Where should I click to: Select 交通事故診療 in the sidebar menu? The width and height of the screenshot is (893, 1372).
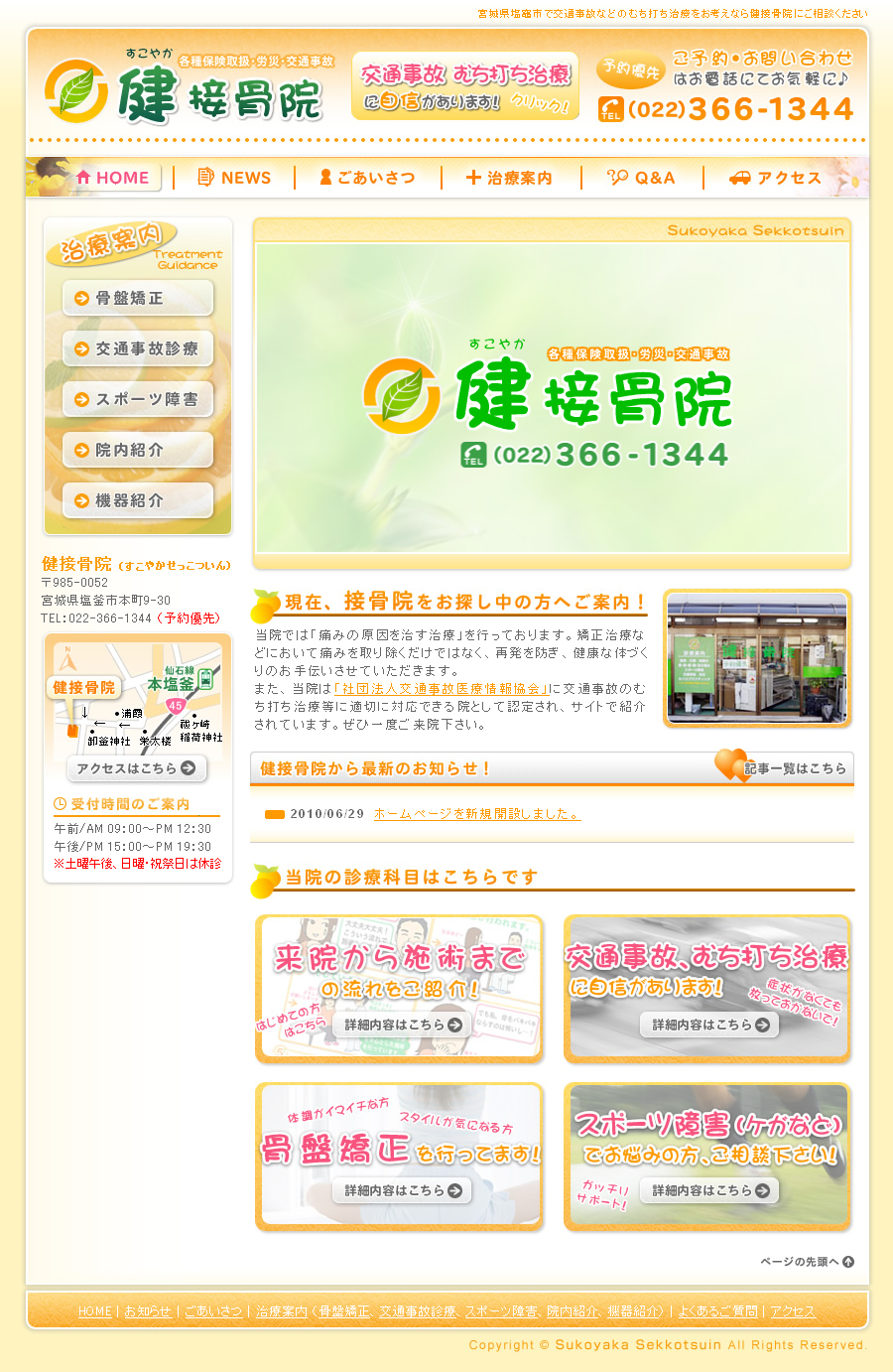(x=138, y=348)
